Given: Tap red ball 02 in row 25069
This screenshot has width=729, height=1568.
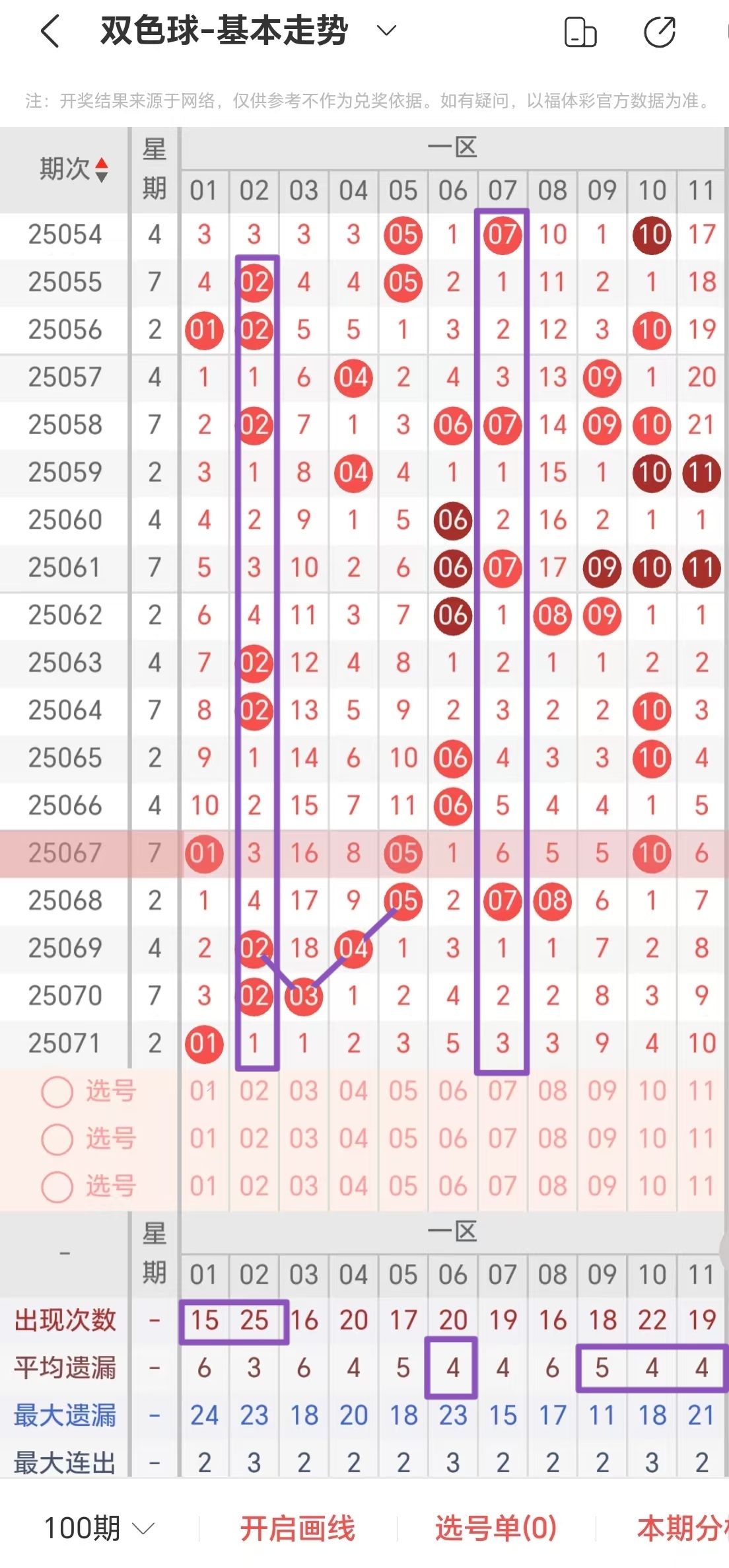Looking at the screenshot, I should pyautogui.click(x=254, y=948).
